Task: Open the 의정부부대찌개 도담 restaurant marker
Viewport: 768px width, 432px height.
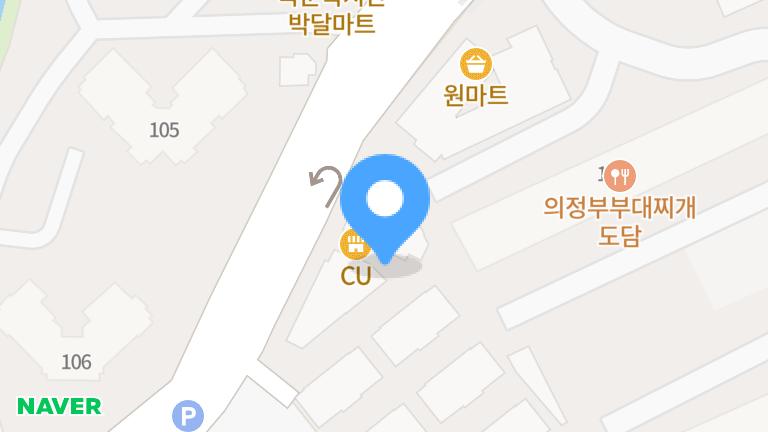Action: pyautogui.click(x=620, y=176)
